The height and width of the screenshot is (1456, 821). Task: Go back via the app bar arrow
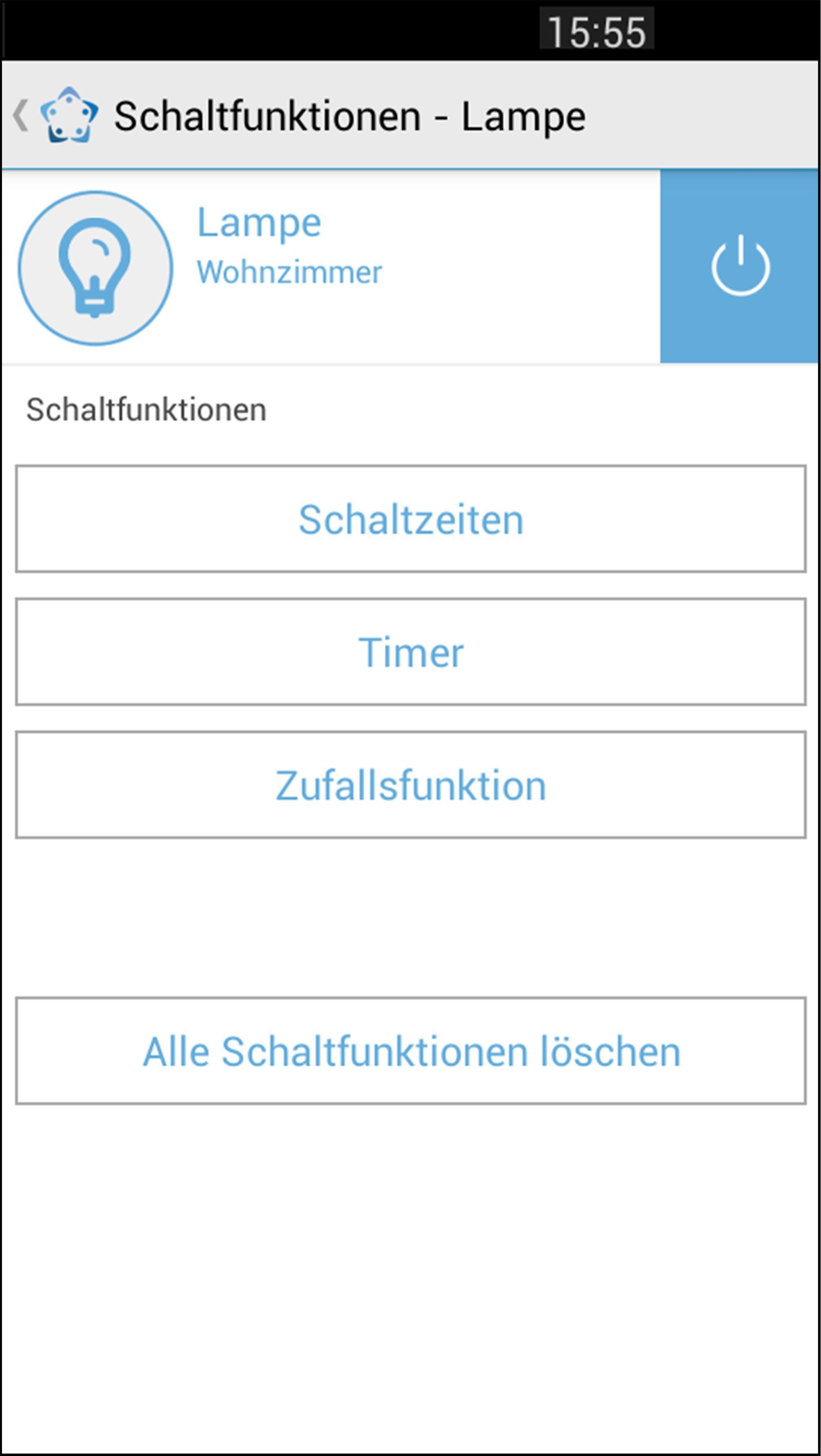point(22,116)
